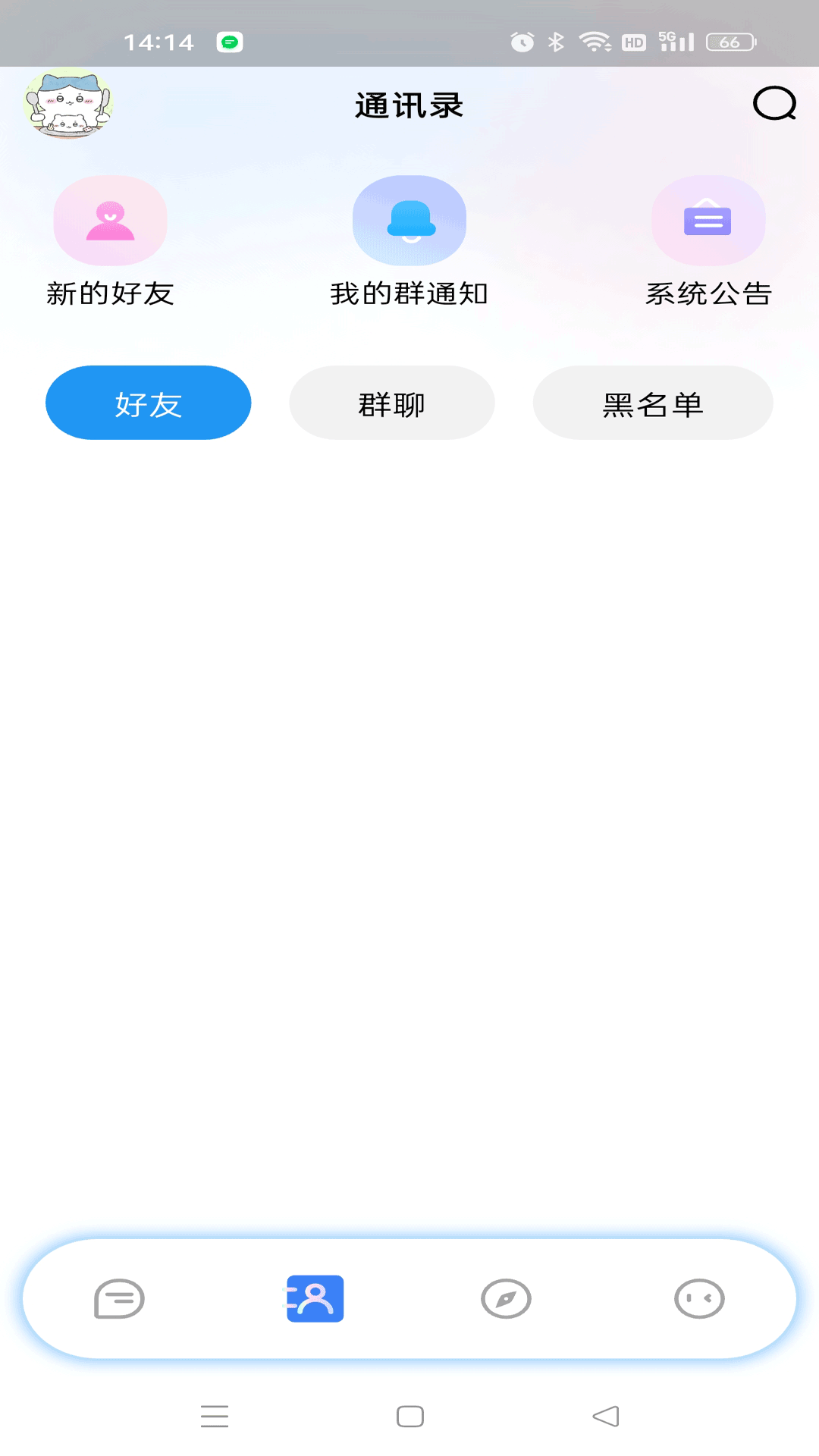
Task: Open the search icon on the contacts page
Action: [773, 105]
